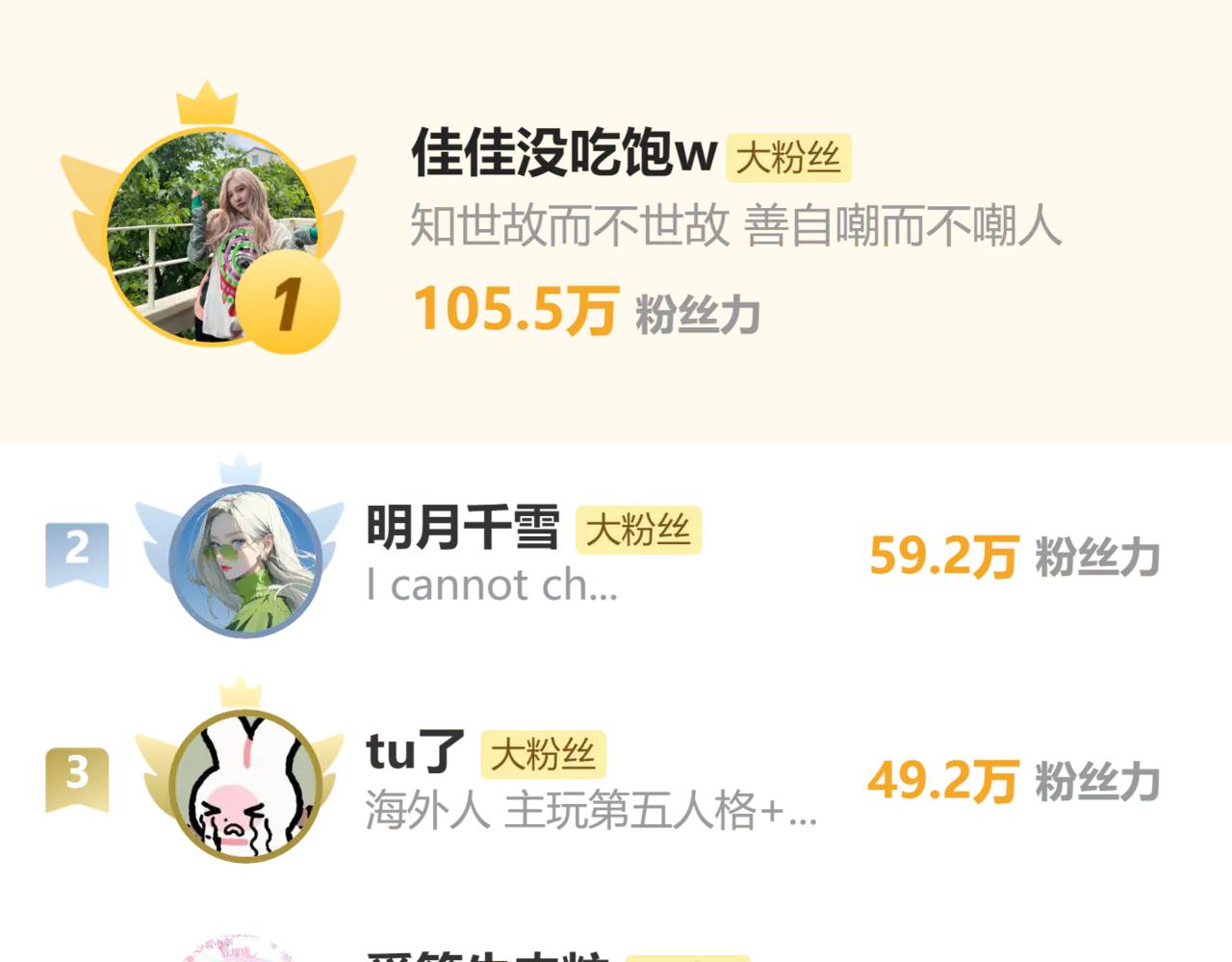Image resolution: width=1232 pixels, height=962 pixels.
Task: Select the crying rabbit avatar of tu了
Action: [x=245, y=785]
